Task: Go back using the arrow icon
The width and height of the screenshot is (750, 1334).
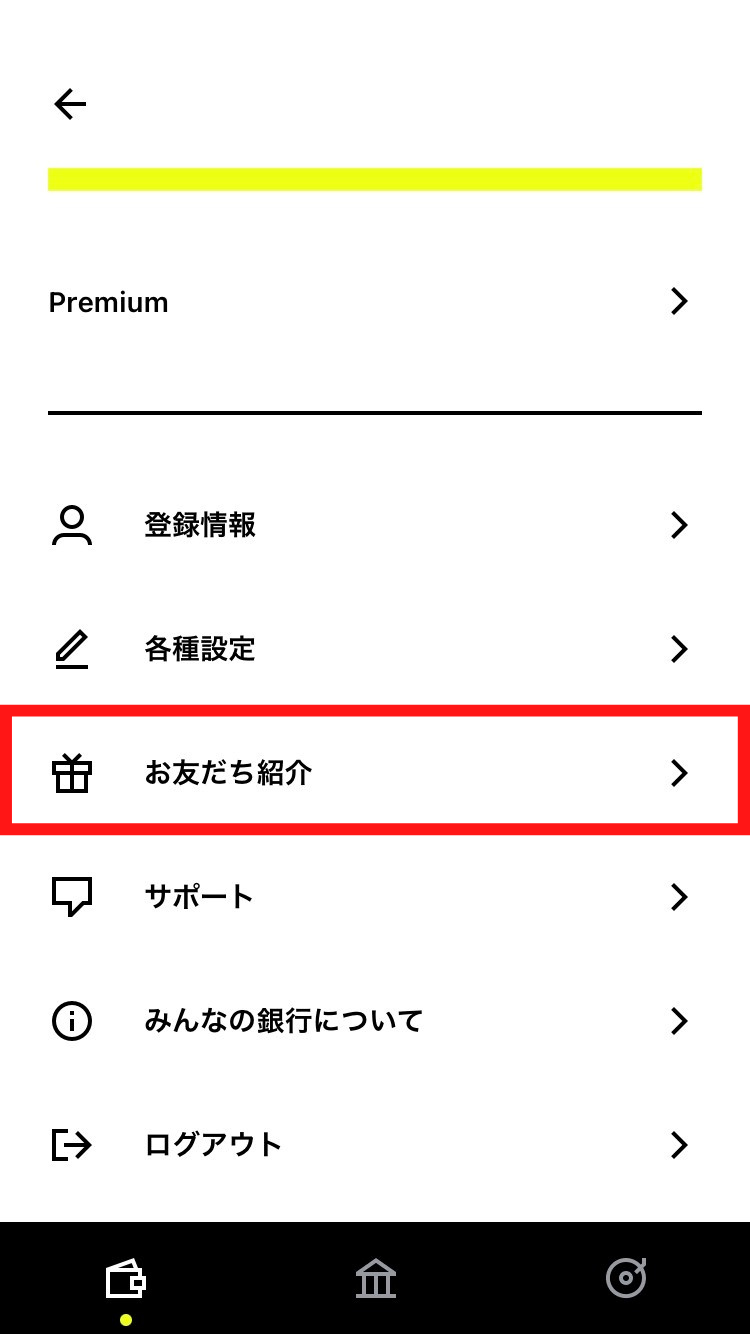Action: [x=70, y=104]
